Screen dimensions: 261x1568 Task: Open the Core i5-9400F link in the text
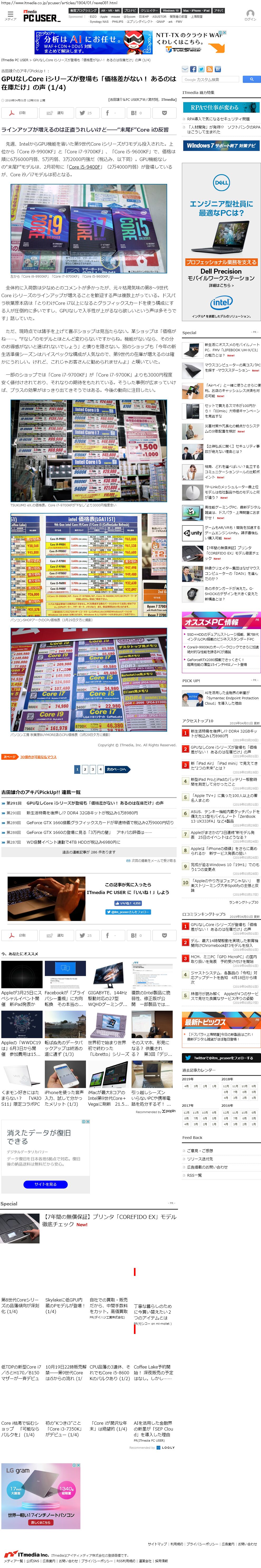pyautogui.click(x=85, y=167)
